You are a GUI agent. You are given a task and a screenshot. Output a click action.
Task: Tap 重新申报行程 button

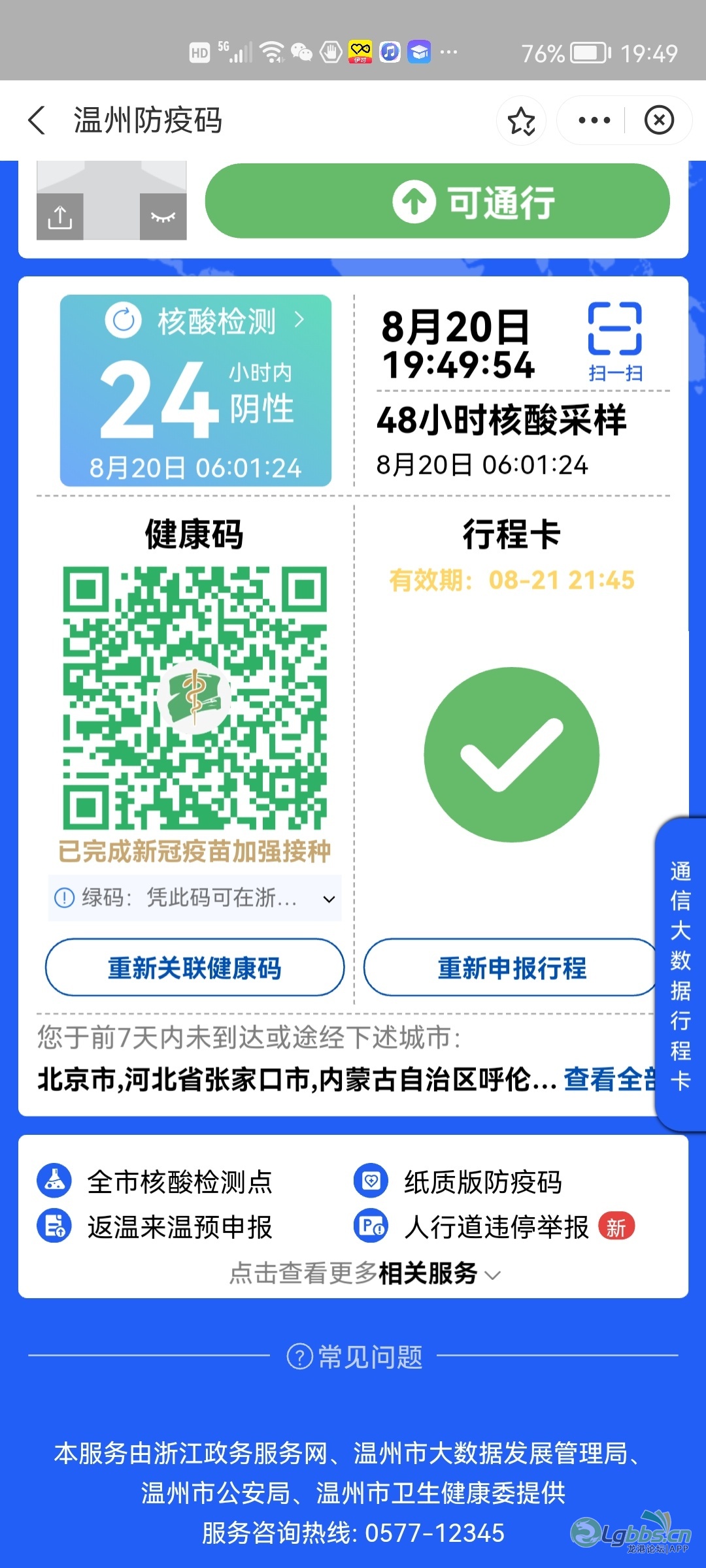pos(511,968)
